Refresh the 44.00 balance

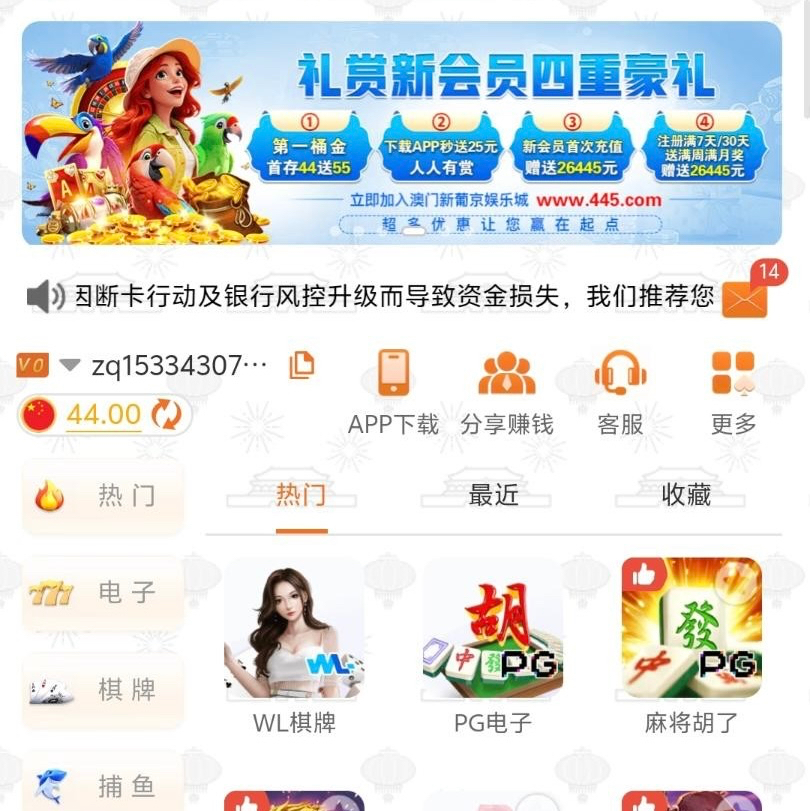point(166,414)
